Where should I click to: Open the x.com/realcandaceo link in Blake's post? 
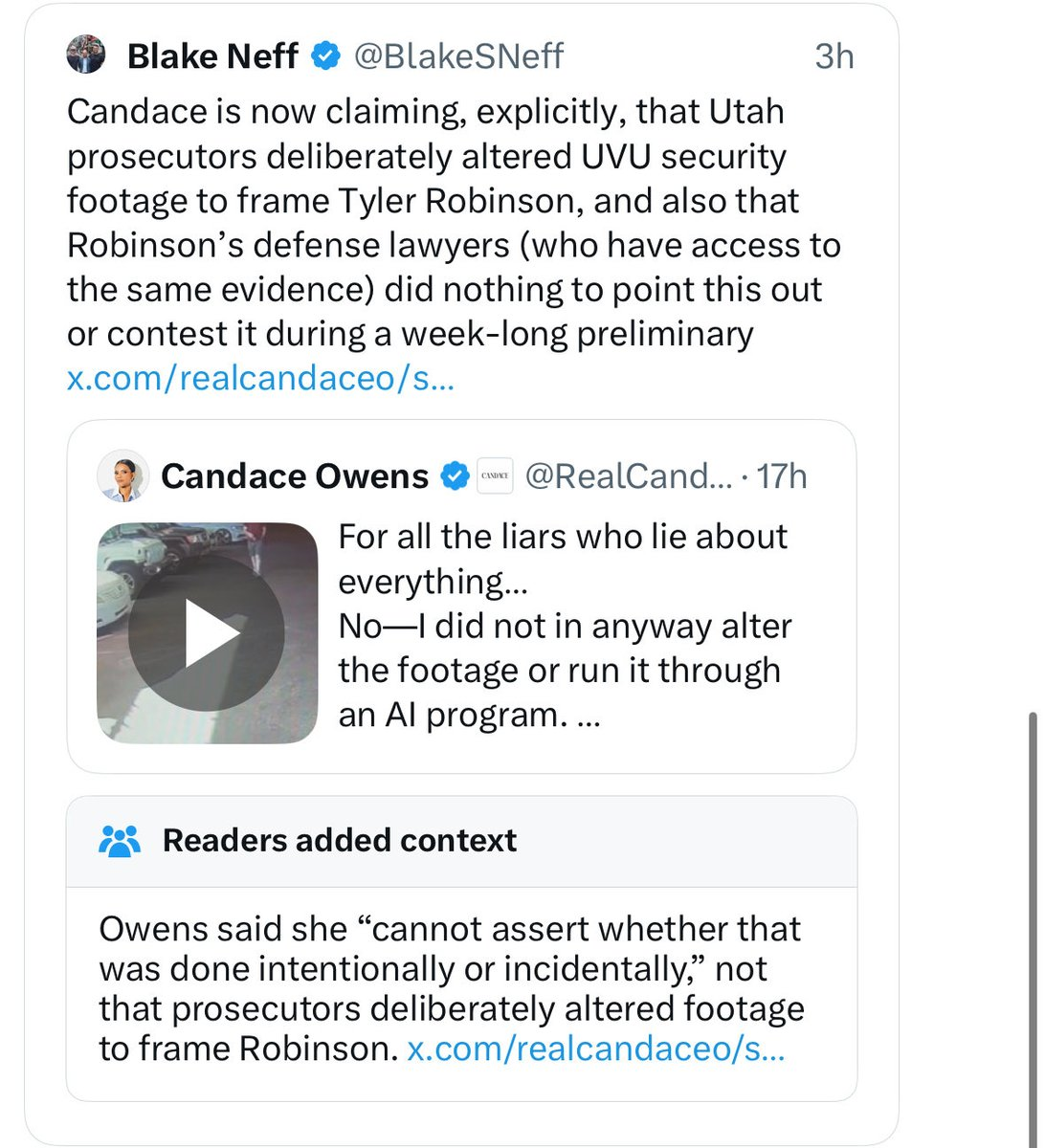click(x=260, y=379)
